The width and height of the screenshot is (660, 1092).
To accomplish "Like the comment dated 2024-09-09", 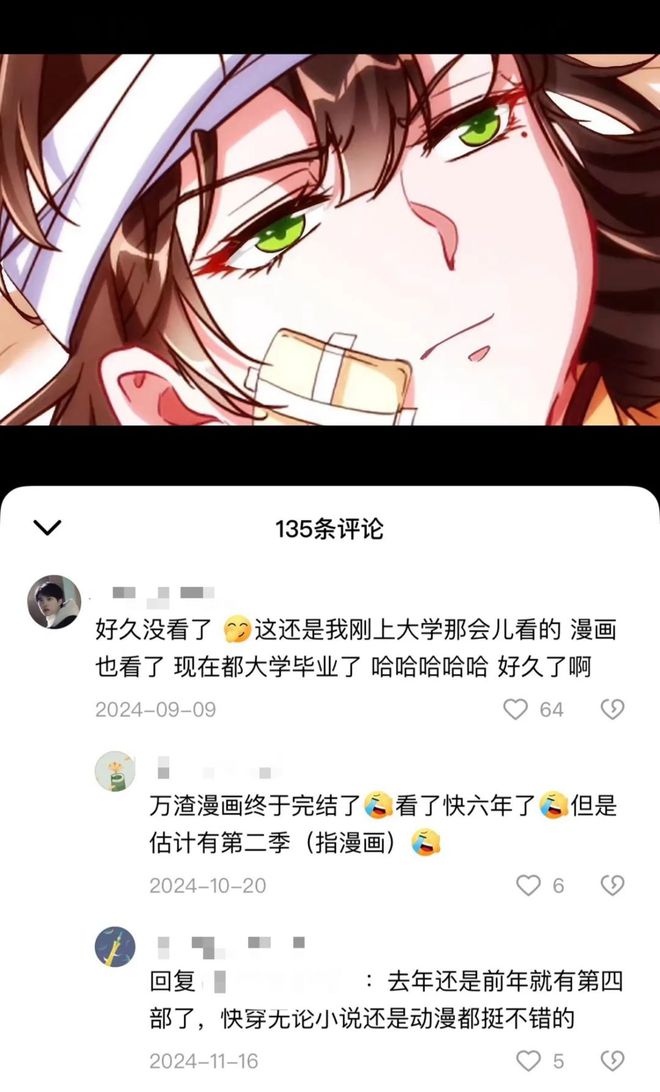I will coord(515,710).
